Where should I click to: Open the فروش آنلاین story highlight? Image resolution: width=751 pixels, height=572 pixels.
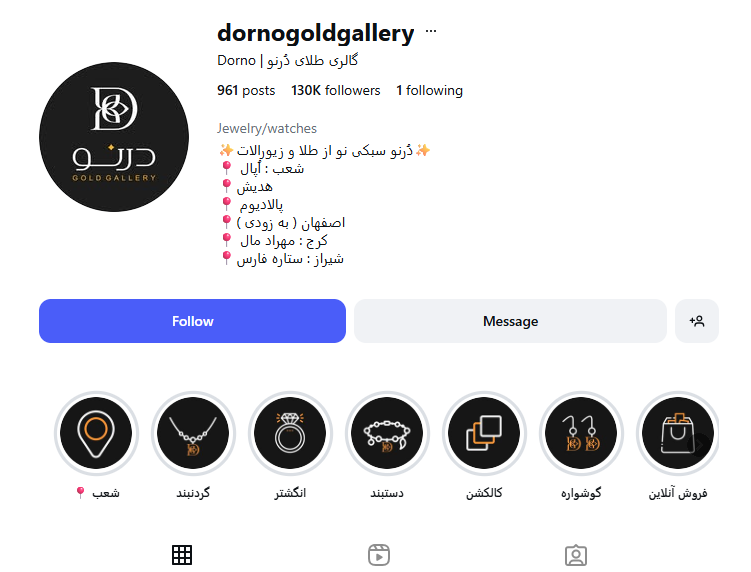point(678,433)
